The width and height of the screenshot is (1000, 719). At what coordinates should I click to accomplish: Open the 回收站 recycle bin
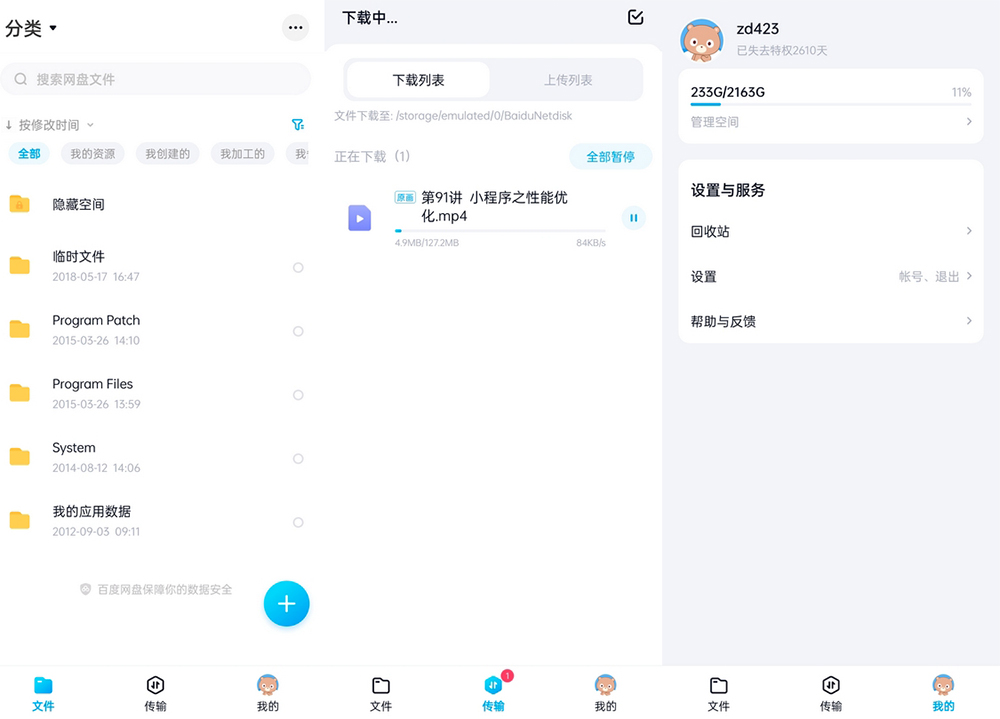point(830,231)
